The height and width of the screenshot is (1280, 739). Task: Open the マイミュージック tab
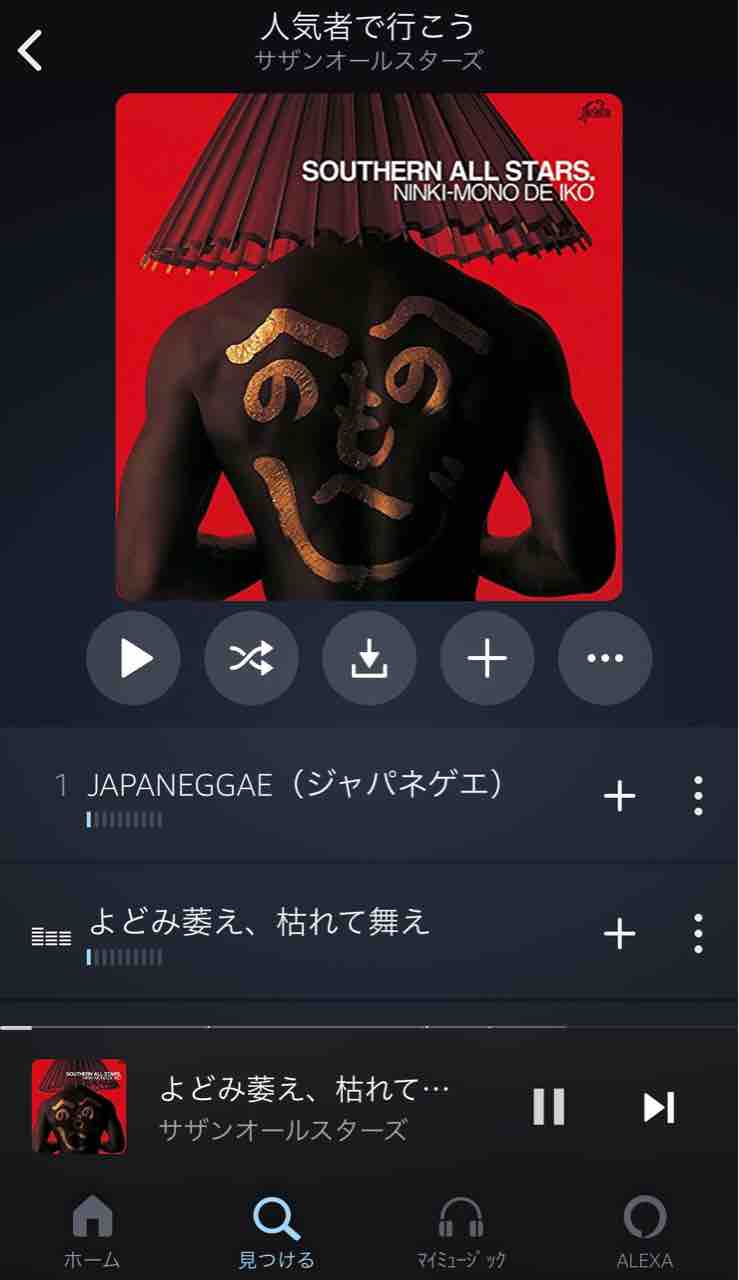461,1231
